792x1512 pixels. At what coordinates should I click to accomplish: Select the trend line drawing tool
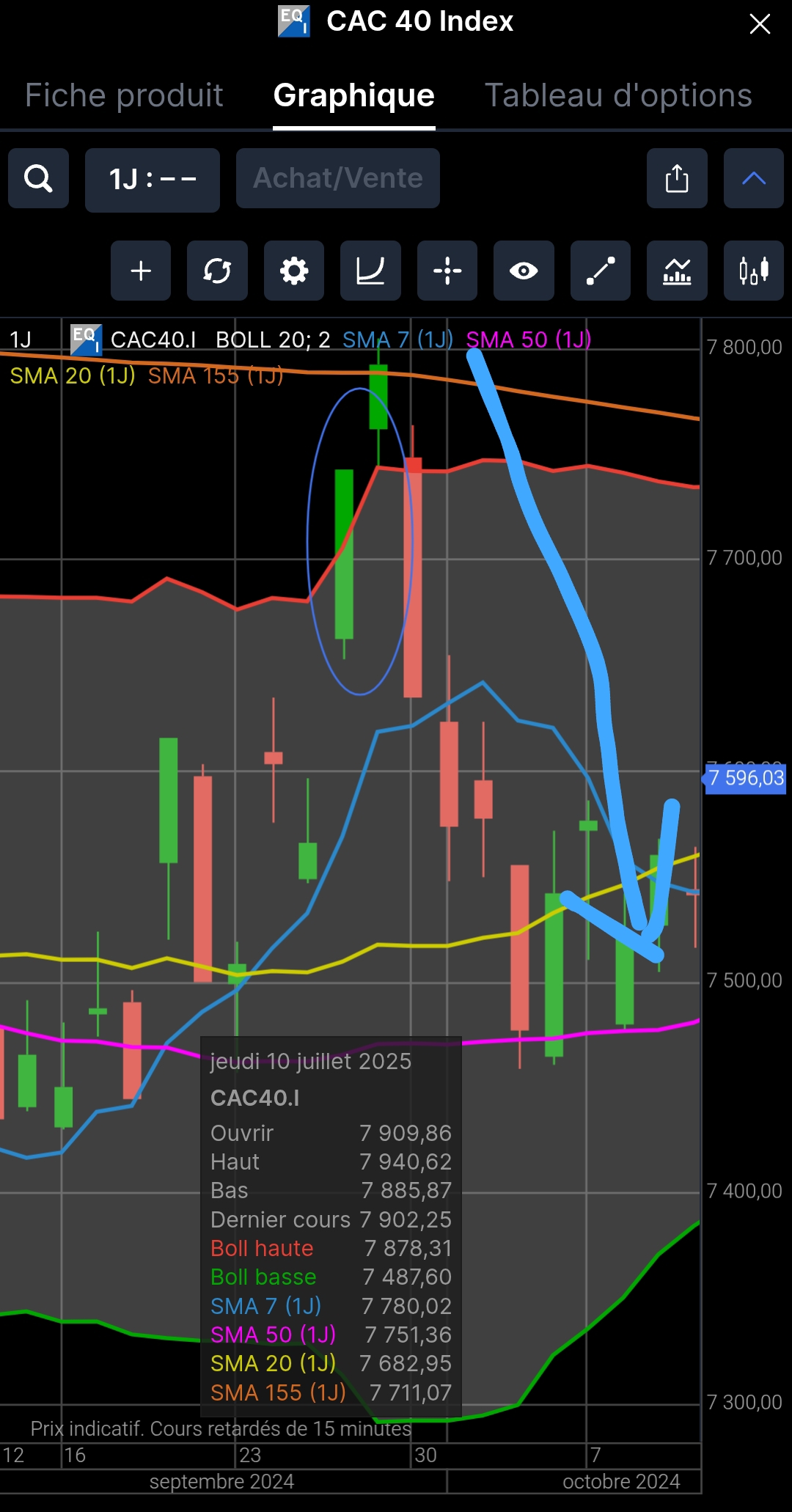click(x=600, y=271)
